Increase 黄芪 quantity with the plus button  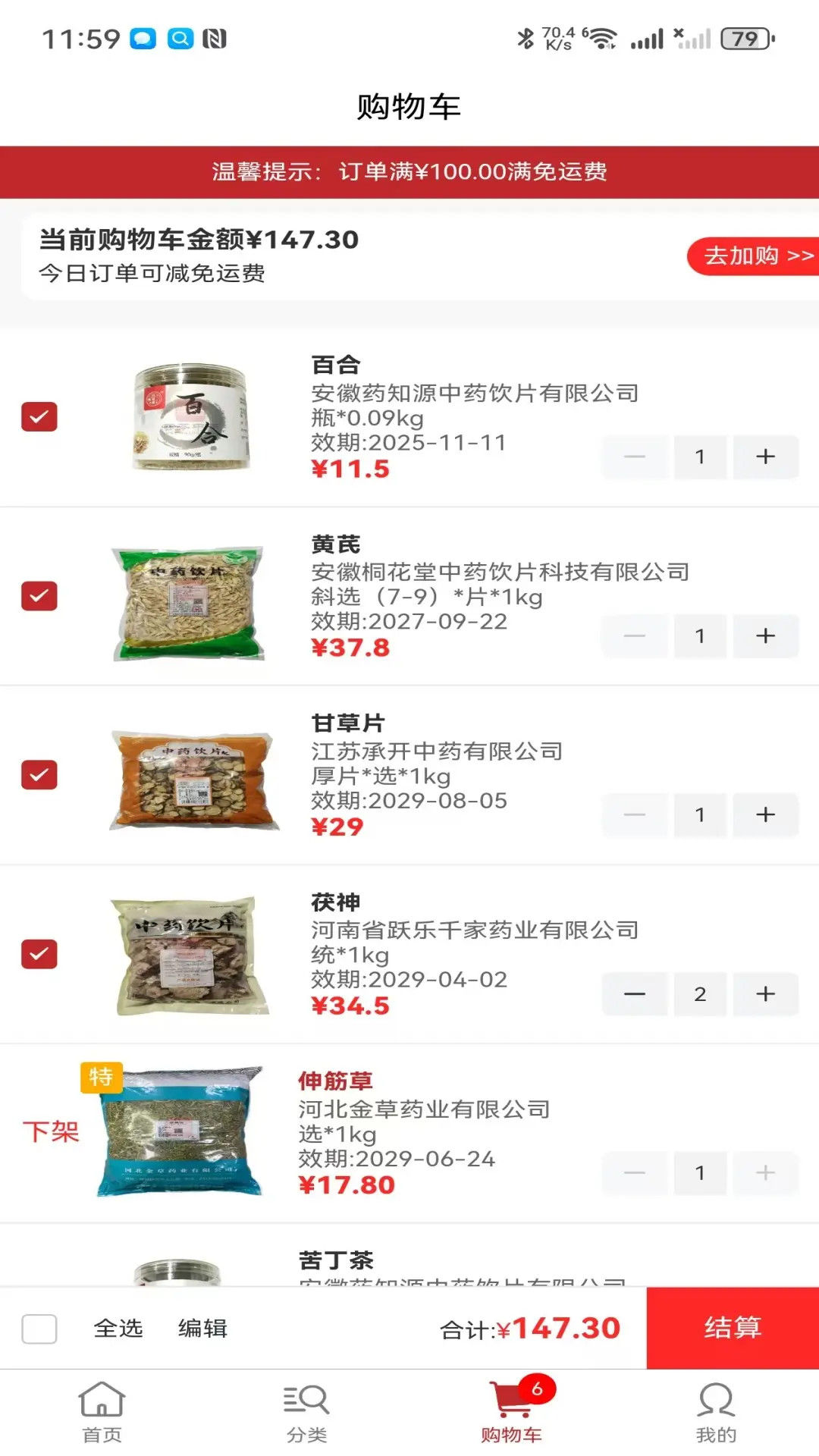tap(765, 635)
